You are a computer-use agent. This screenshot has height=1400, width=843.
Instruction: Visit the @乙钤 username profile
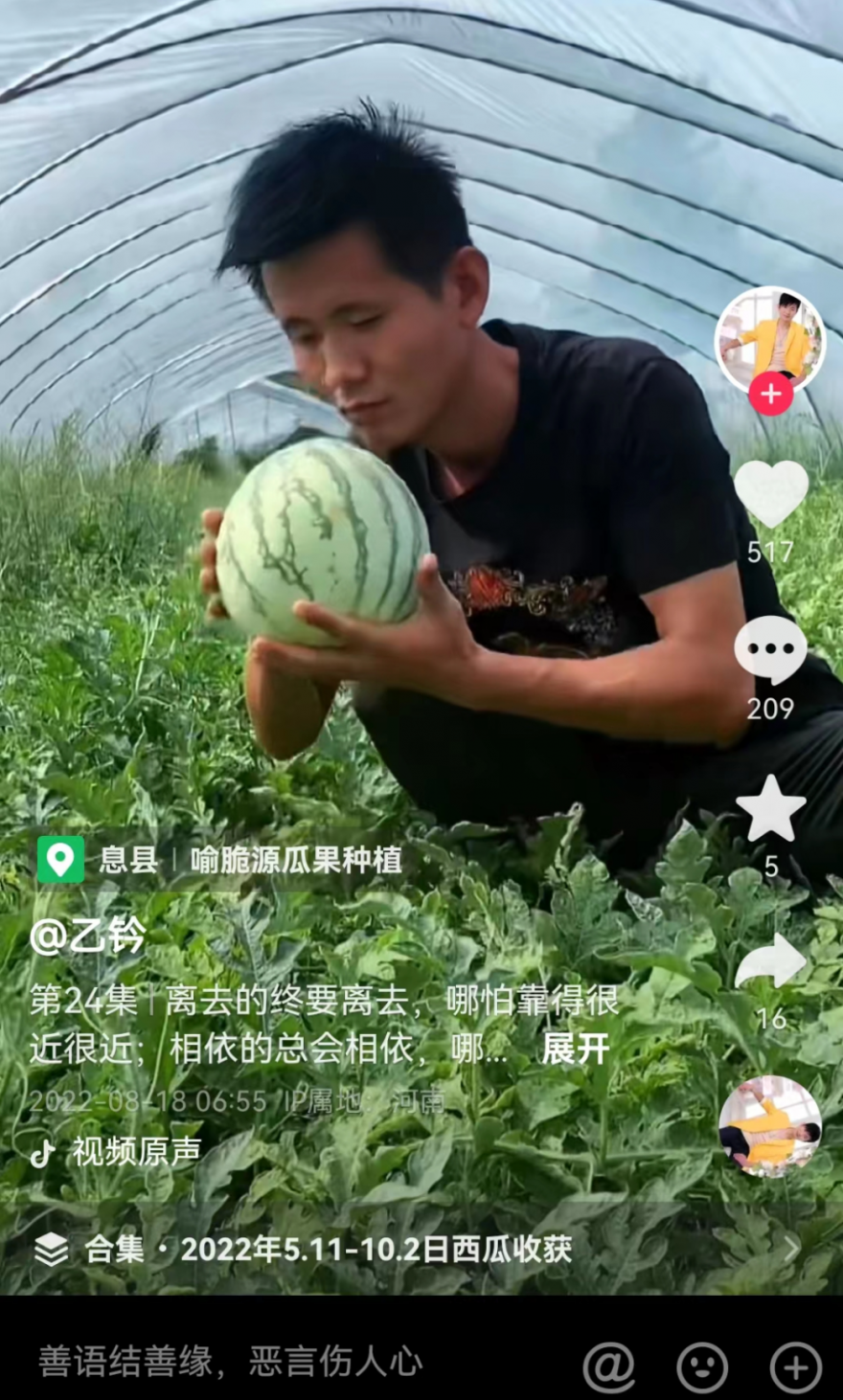(88, 936)
